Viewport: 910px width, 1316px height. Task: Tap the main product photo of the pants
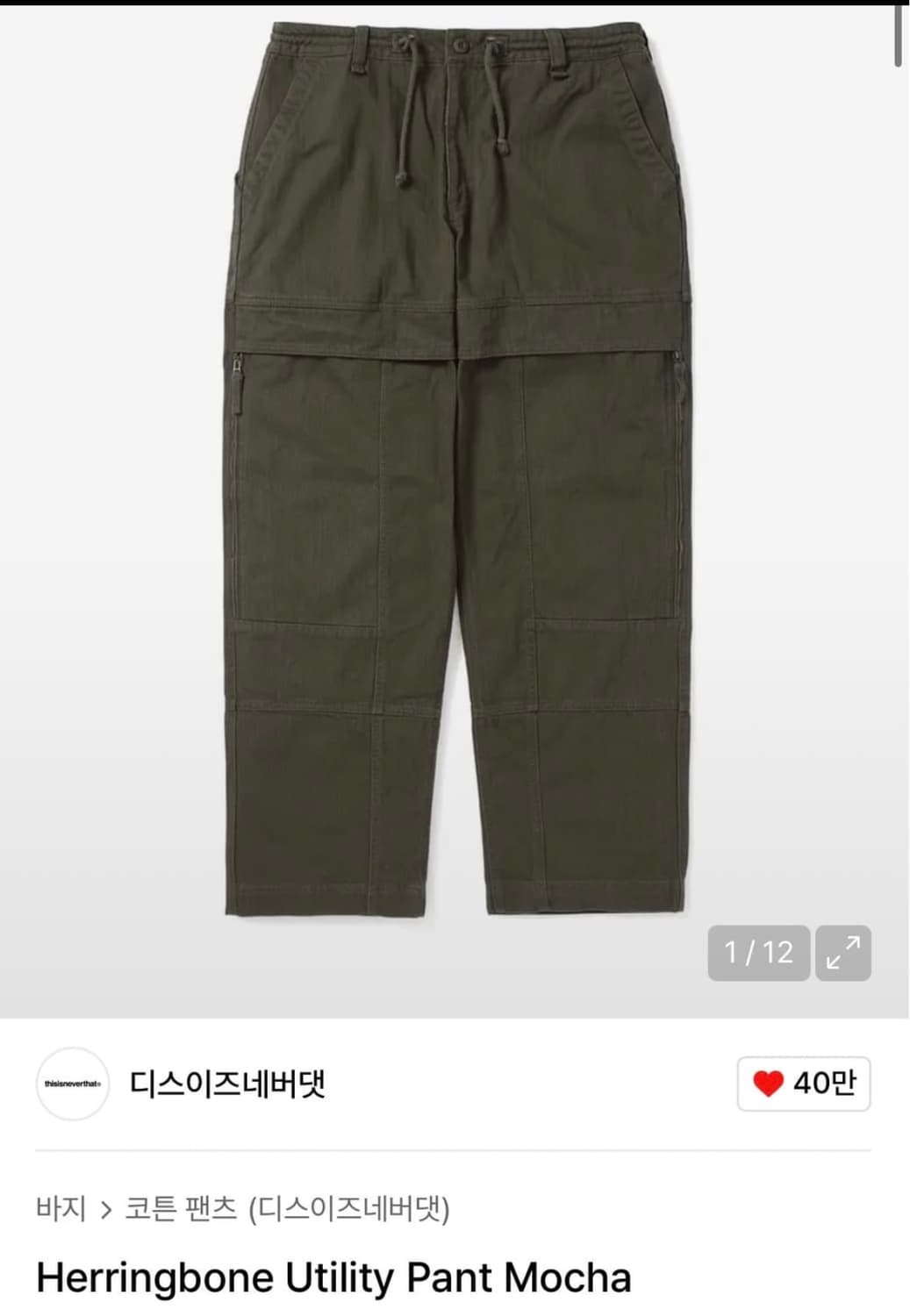tap(456, 483)
